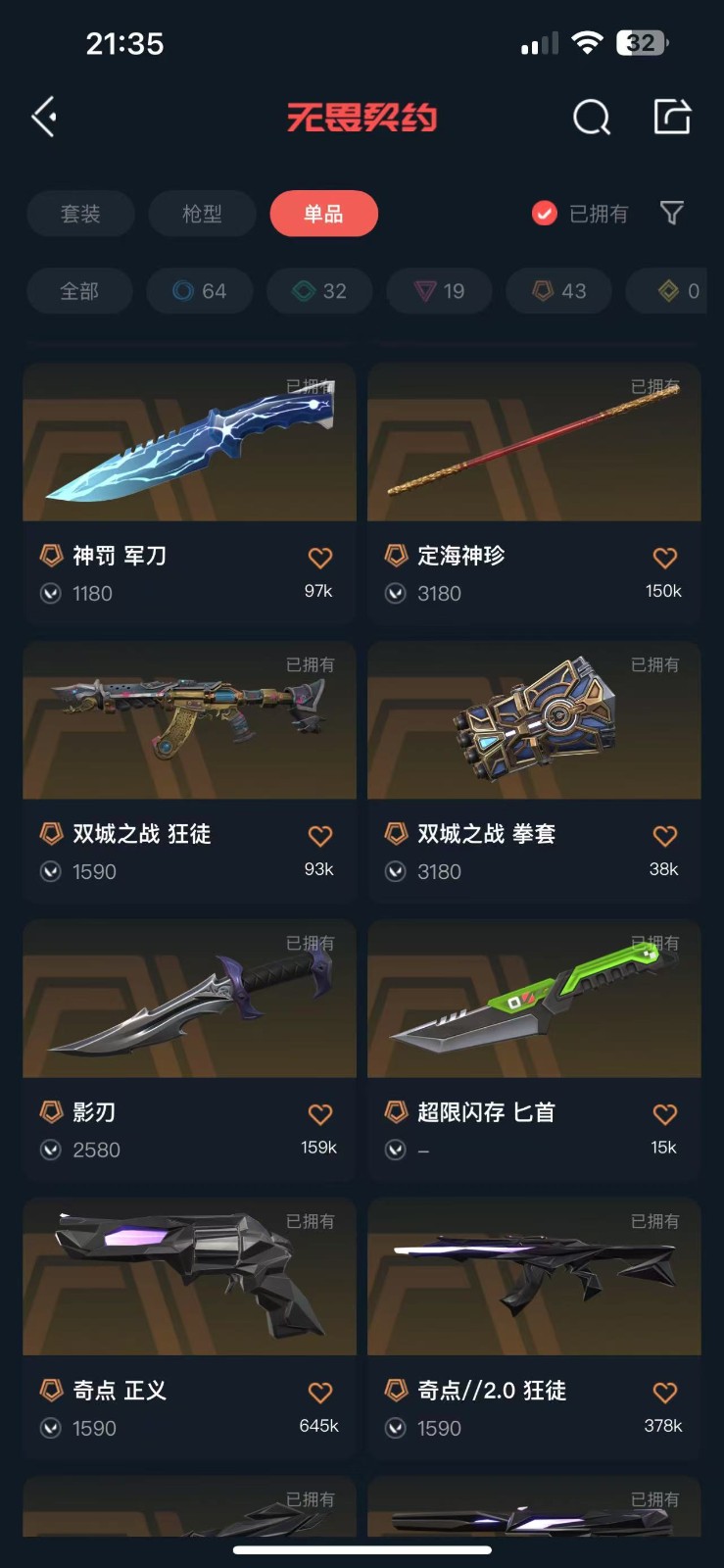Filter by the chip showing 19
This screenshot has width=724, height=1568.
[439, 291]
